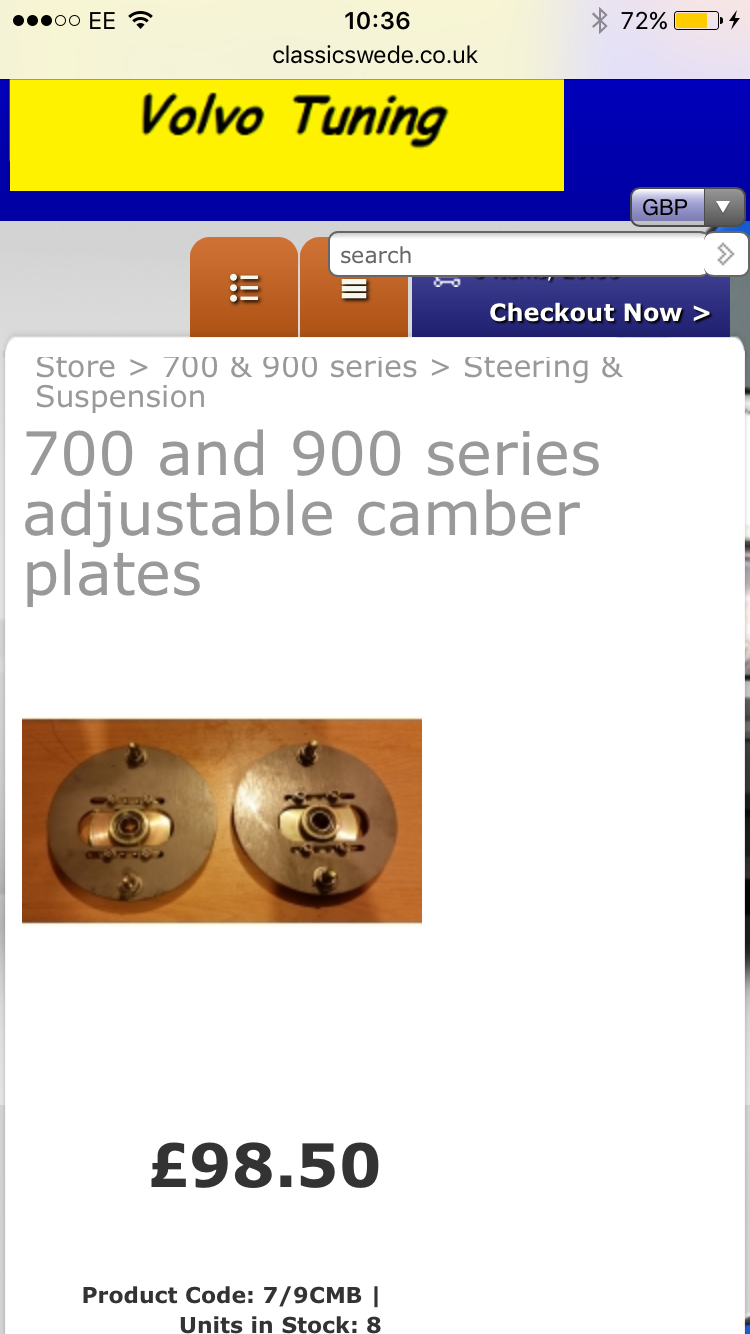Submit search with the arrow button
Viewport: 750px width, 1334px height.
pyautogui.click(x=726, y=255)
